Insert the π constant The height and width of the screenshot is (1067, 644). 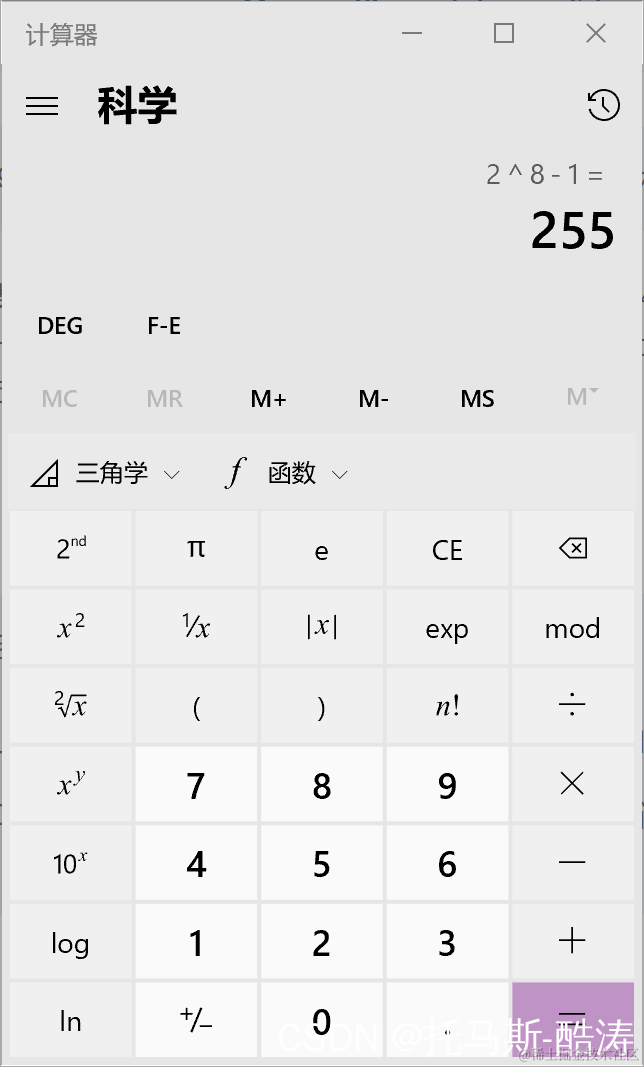coord(196,549)
